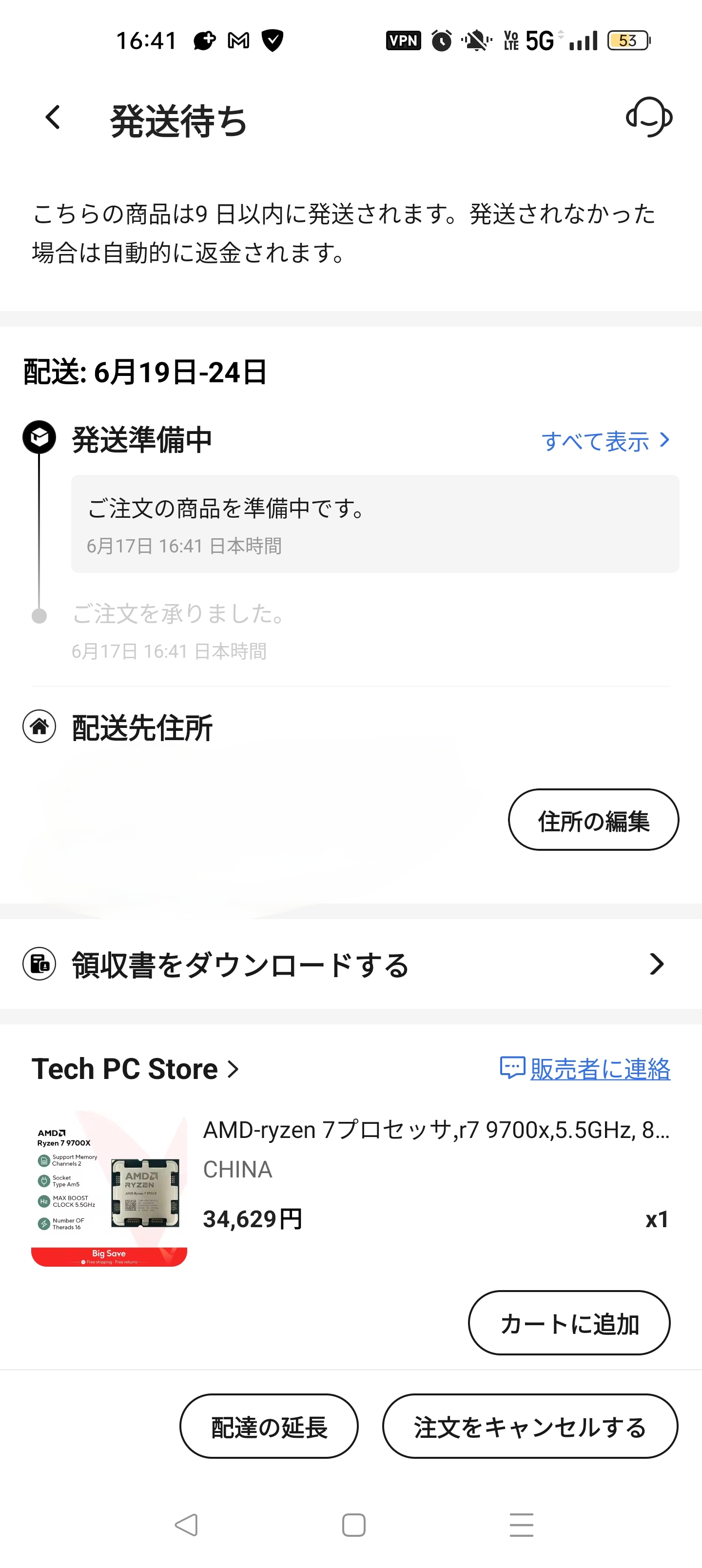Open 領収書をダウンロードする row
This screenshot has height=1568, width=702.
coord(351,964)
